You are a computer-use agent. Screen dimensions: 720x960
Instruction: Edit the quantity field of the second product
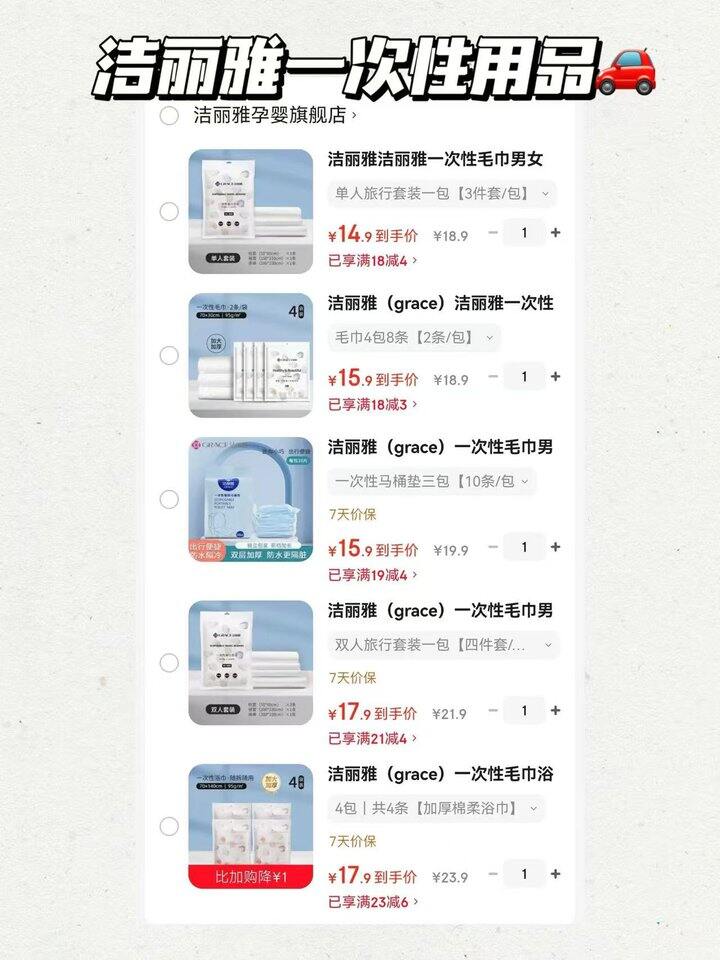(524, 376)
